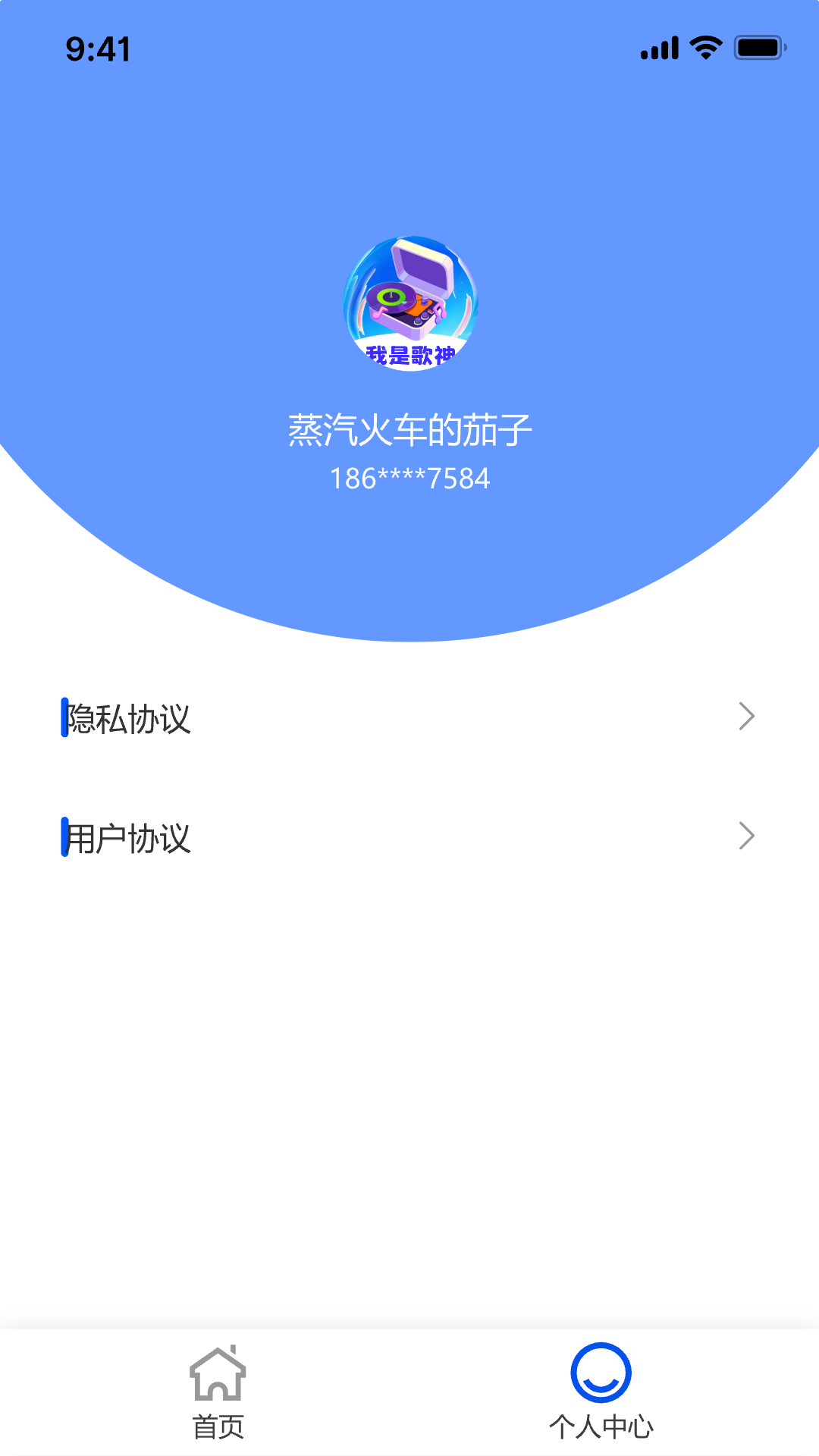Click the user avatar with record player artwork

(x=409, y=303)
